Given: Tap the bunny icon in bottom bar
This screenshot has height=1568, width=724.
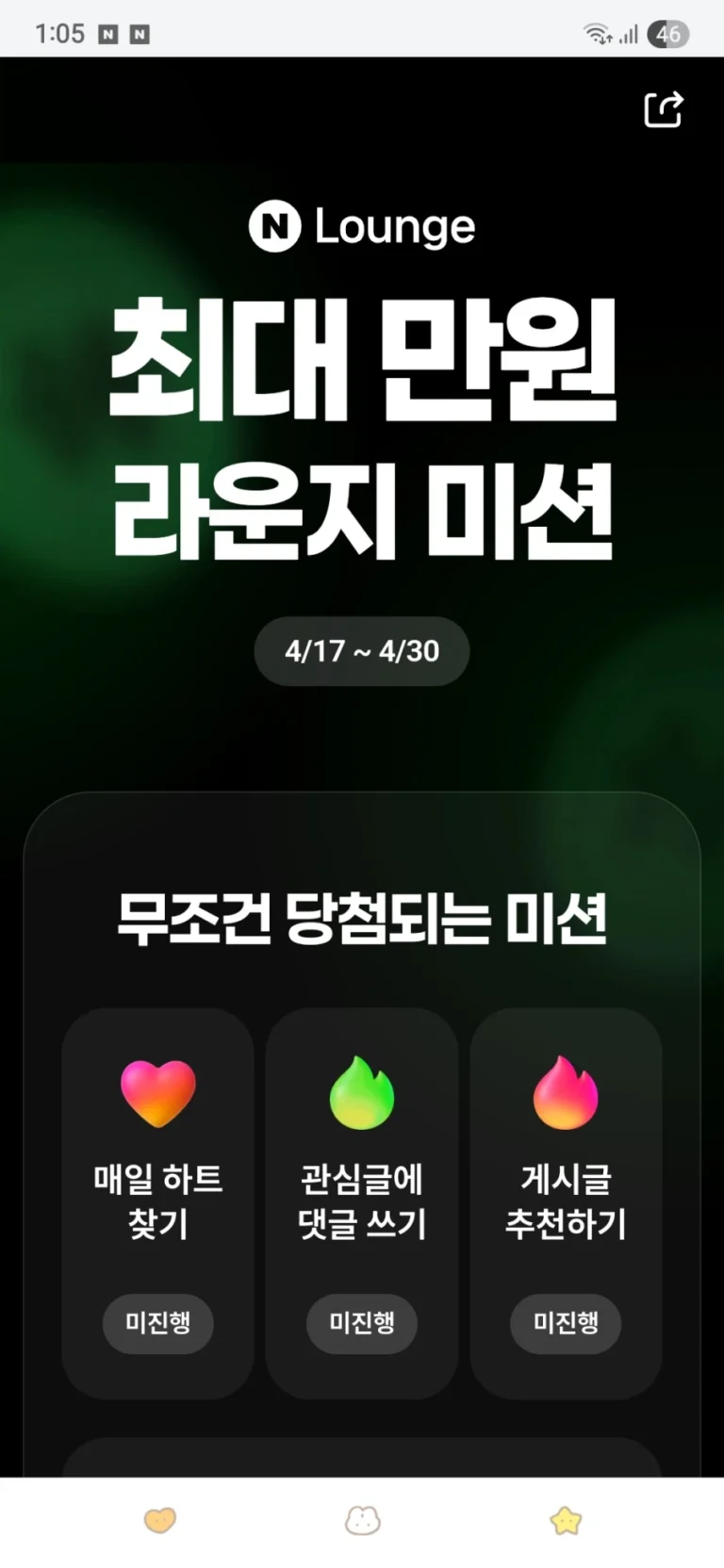Looking at the screenshot, I should (362, 1520).
